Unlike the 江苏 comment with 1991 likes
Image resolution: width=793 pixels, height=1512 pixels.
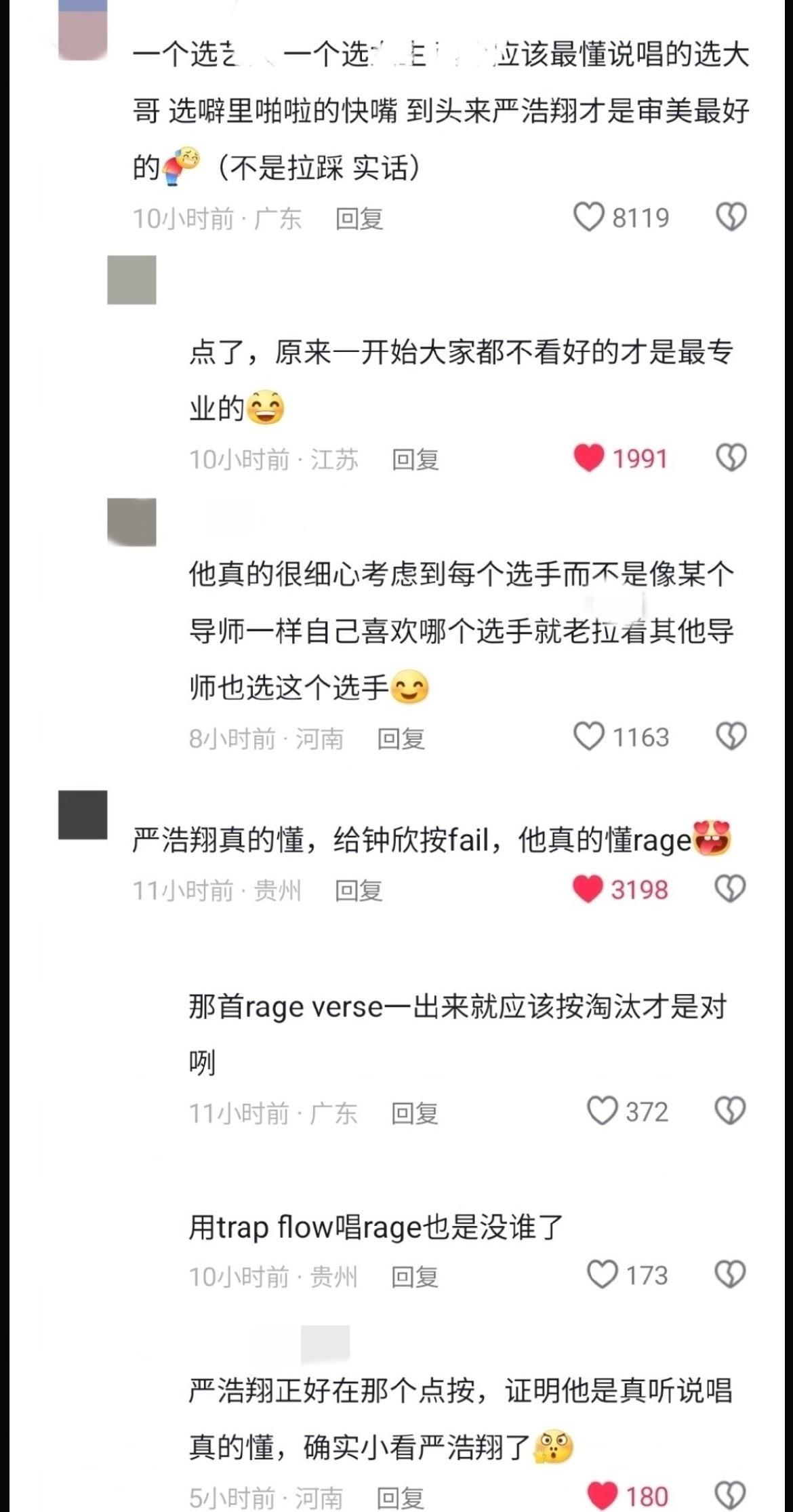click(588, 458)
